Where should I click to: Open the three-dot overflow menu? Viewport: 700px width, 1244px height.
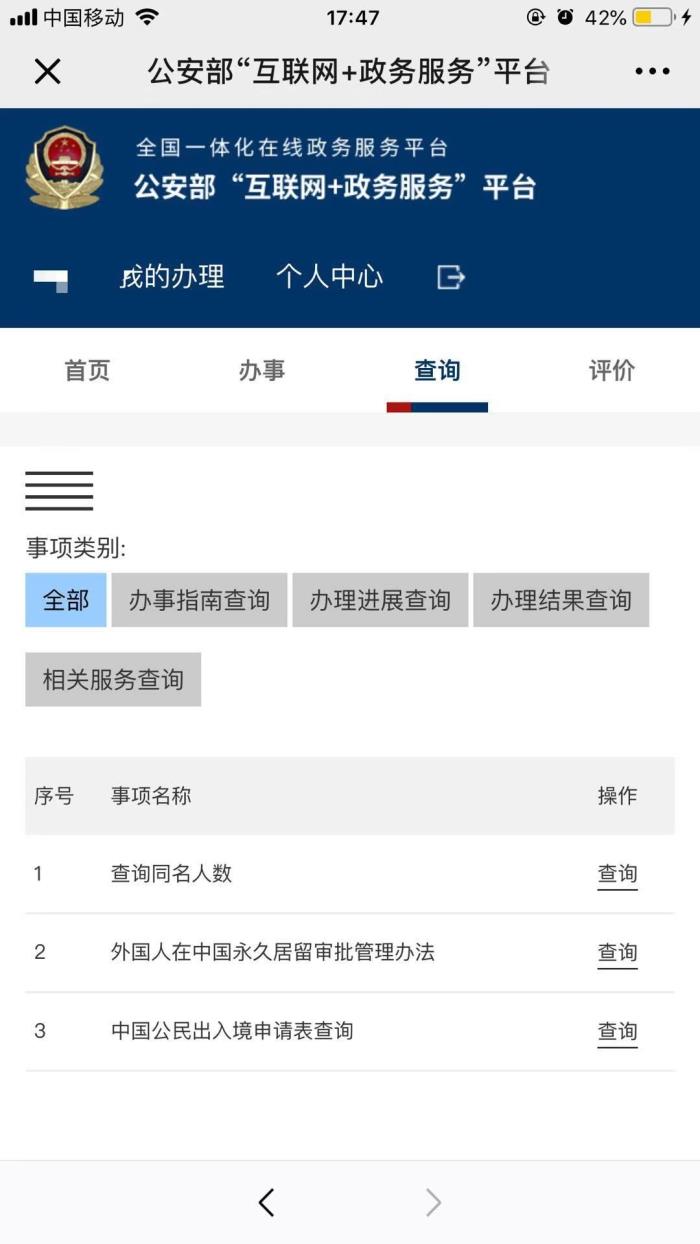pos(652,71)
